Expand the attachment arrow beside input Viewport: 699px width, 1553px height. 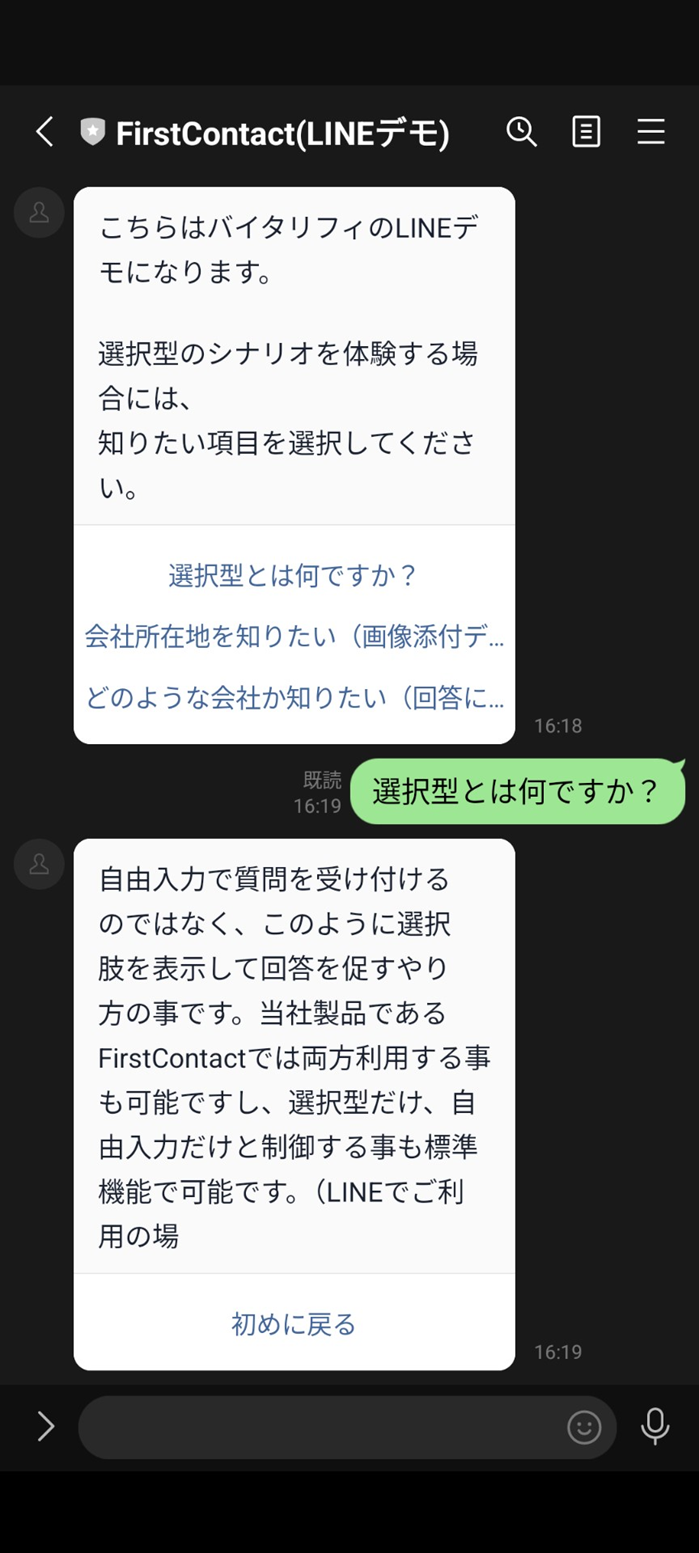[x=45, y=1426]
